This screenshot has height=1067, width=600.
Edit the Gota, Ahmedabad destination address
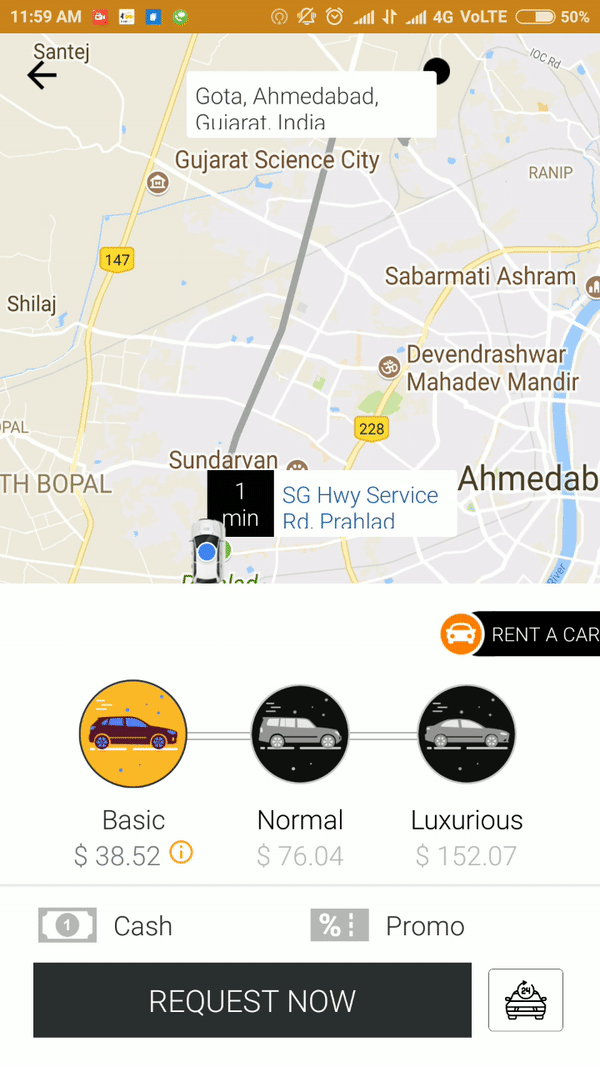click(311, 105)
